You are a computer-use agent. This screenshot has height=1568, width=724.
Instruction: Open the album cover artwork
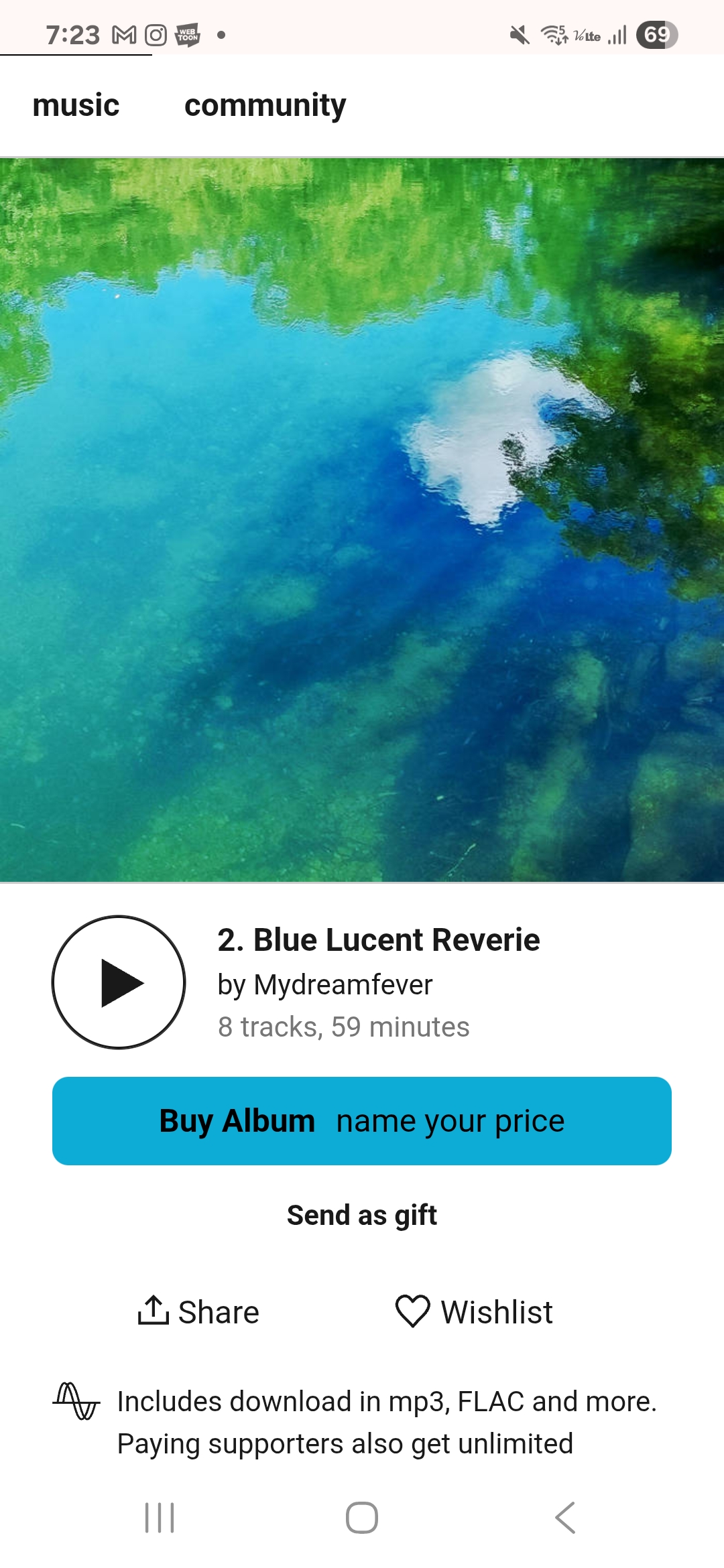pos(362,520)
